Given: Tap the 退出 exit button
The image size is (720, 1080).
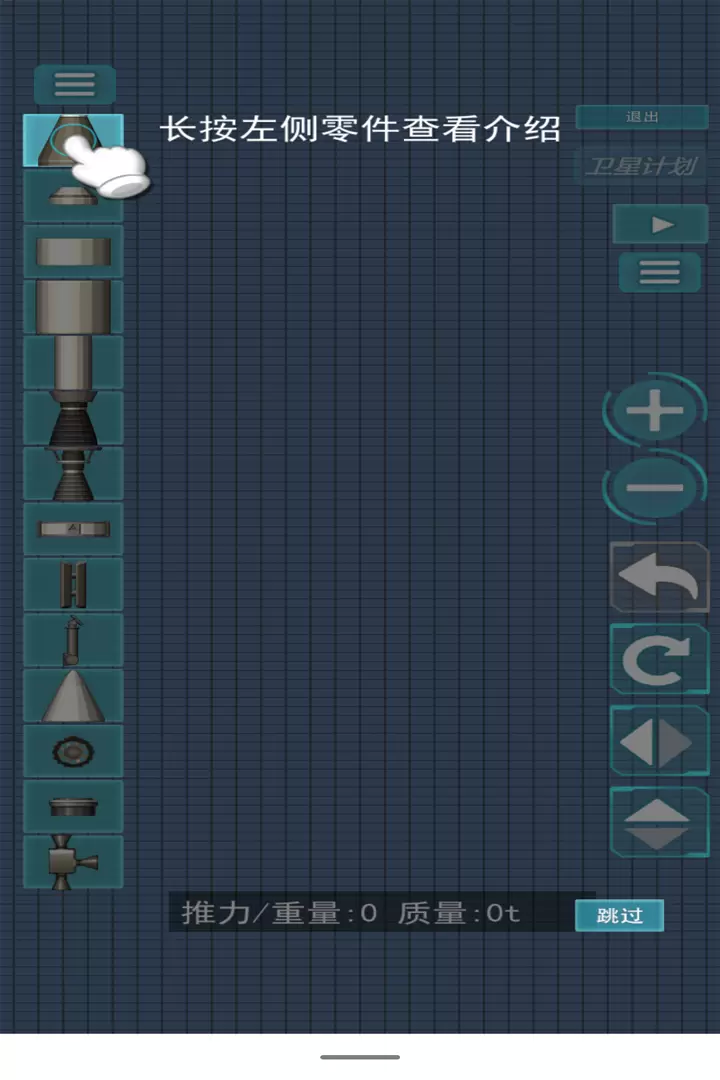Looking at the screenshot, I should point(642,117).
